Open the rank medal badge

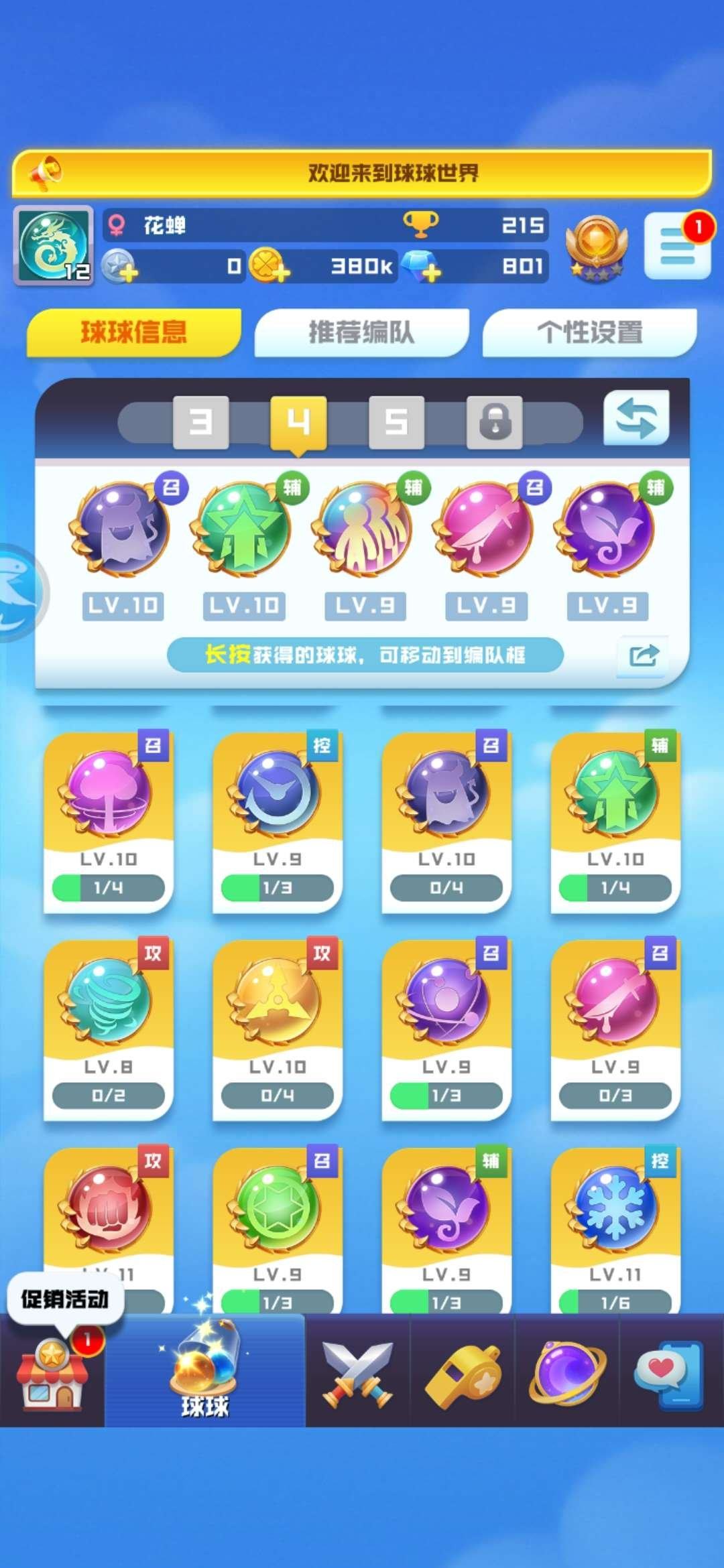tap(596, 248)
